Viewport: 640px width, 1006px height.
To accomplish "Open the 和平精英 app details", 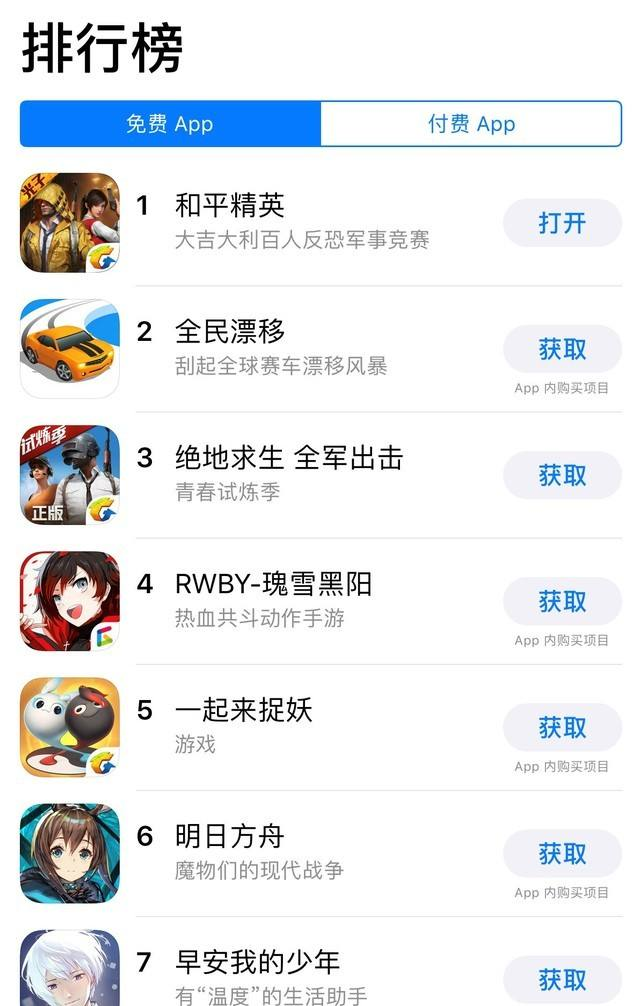I will pyautogui.click(x=230, y=206).
